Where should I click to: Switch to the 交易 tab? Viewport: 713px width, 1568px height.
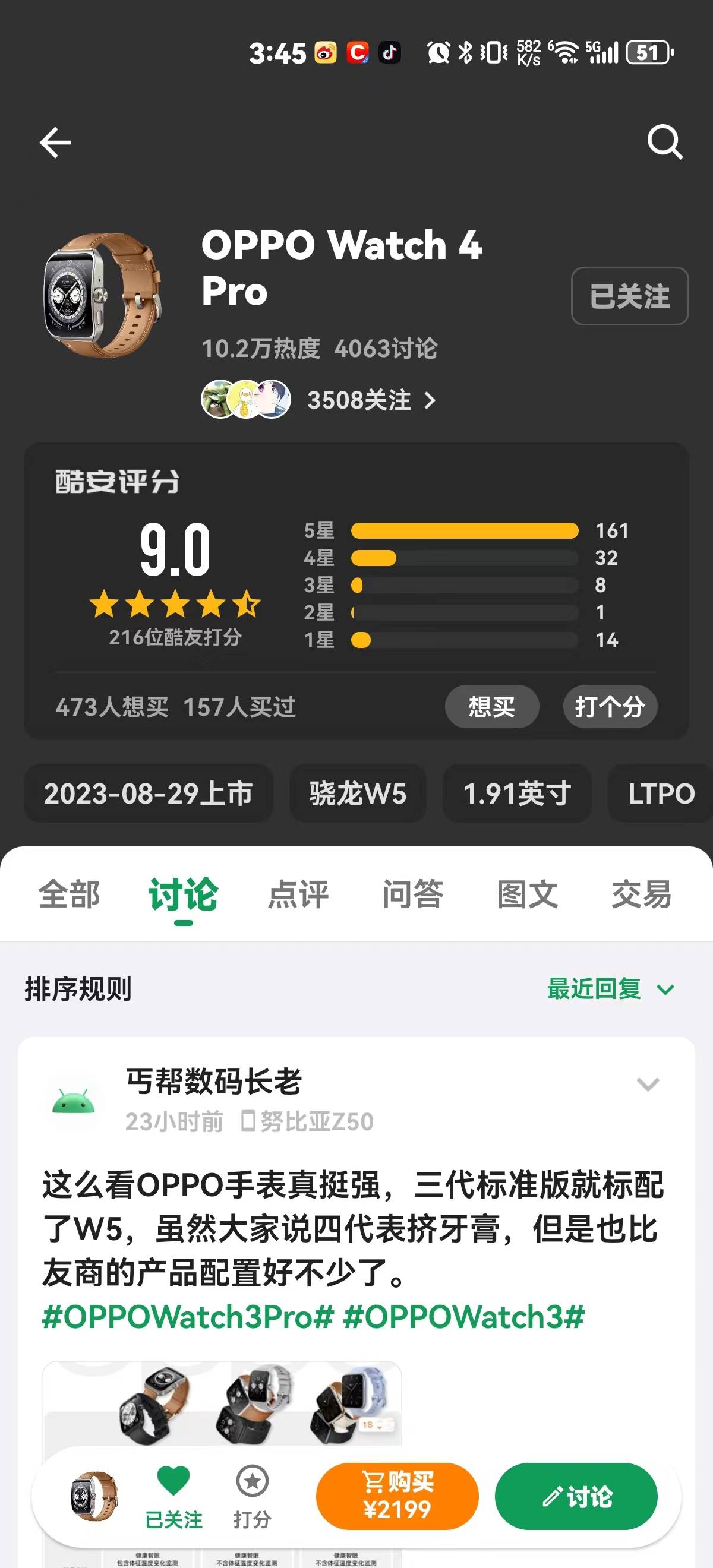pyautogui.click(x=641, y=895)
